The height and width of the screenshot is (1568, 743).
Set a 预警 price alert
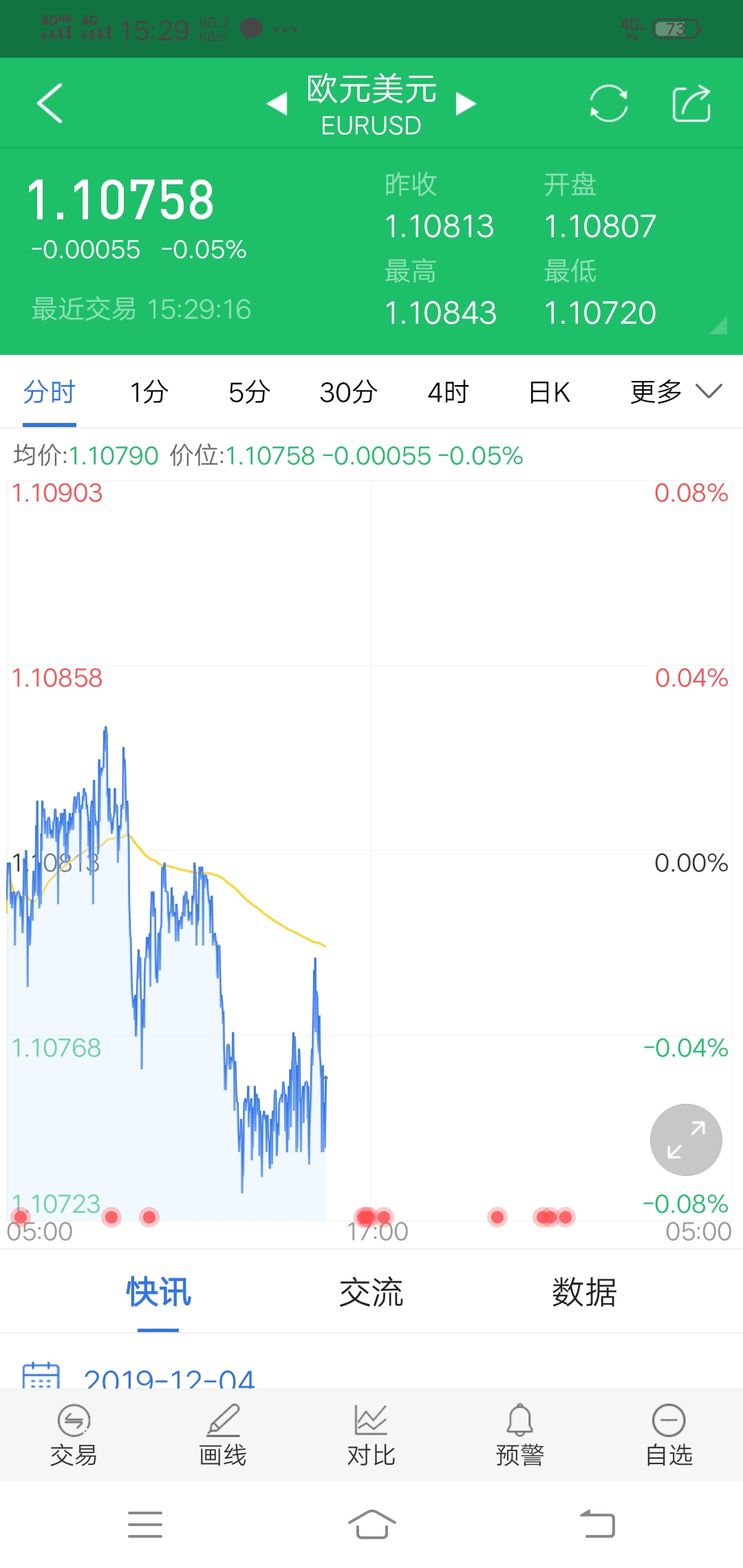click(520, 1436)
